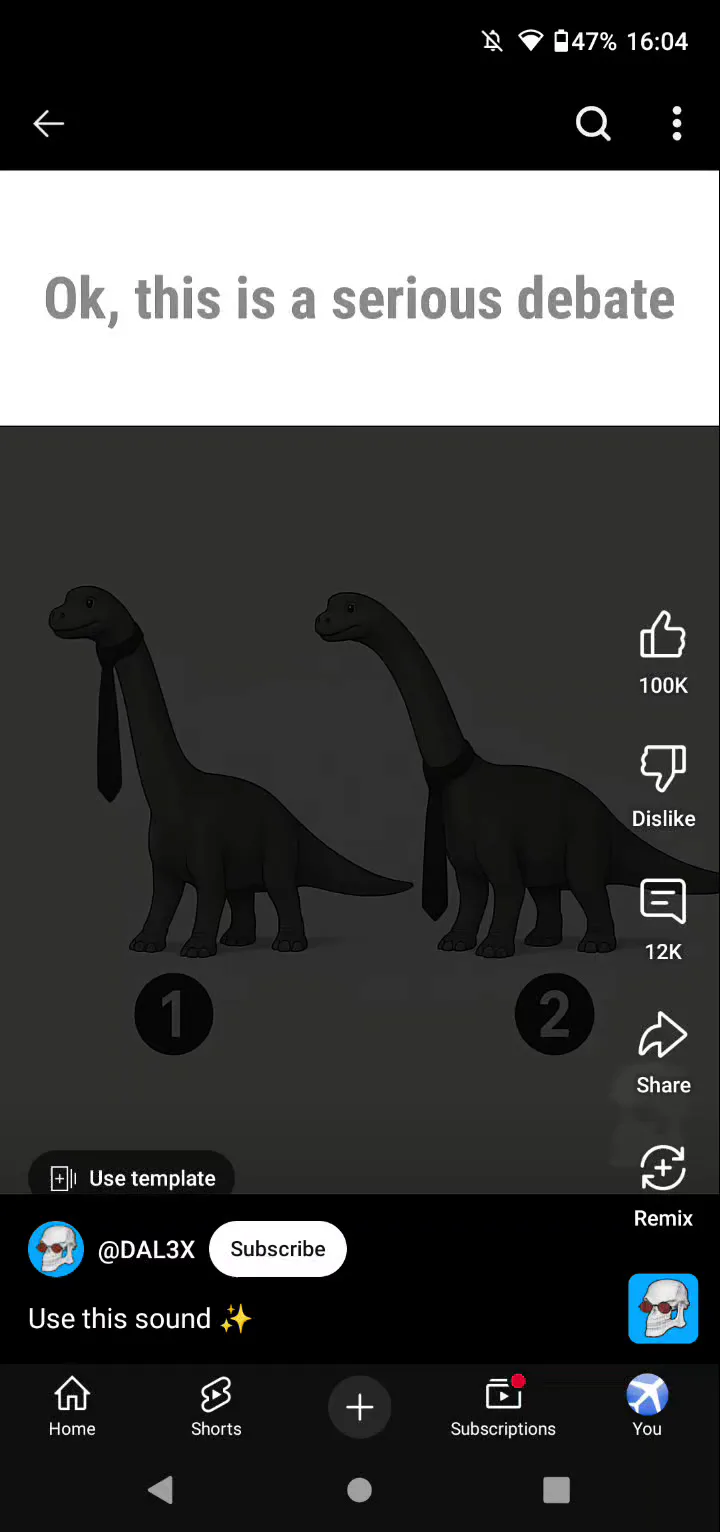Open the three-dot overflow menu
The image size is (720, 1532).
tap(677, 124)
